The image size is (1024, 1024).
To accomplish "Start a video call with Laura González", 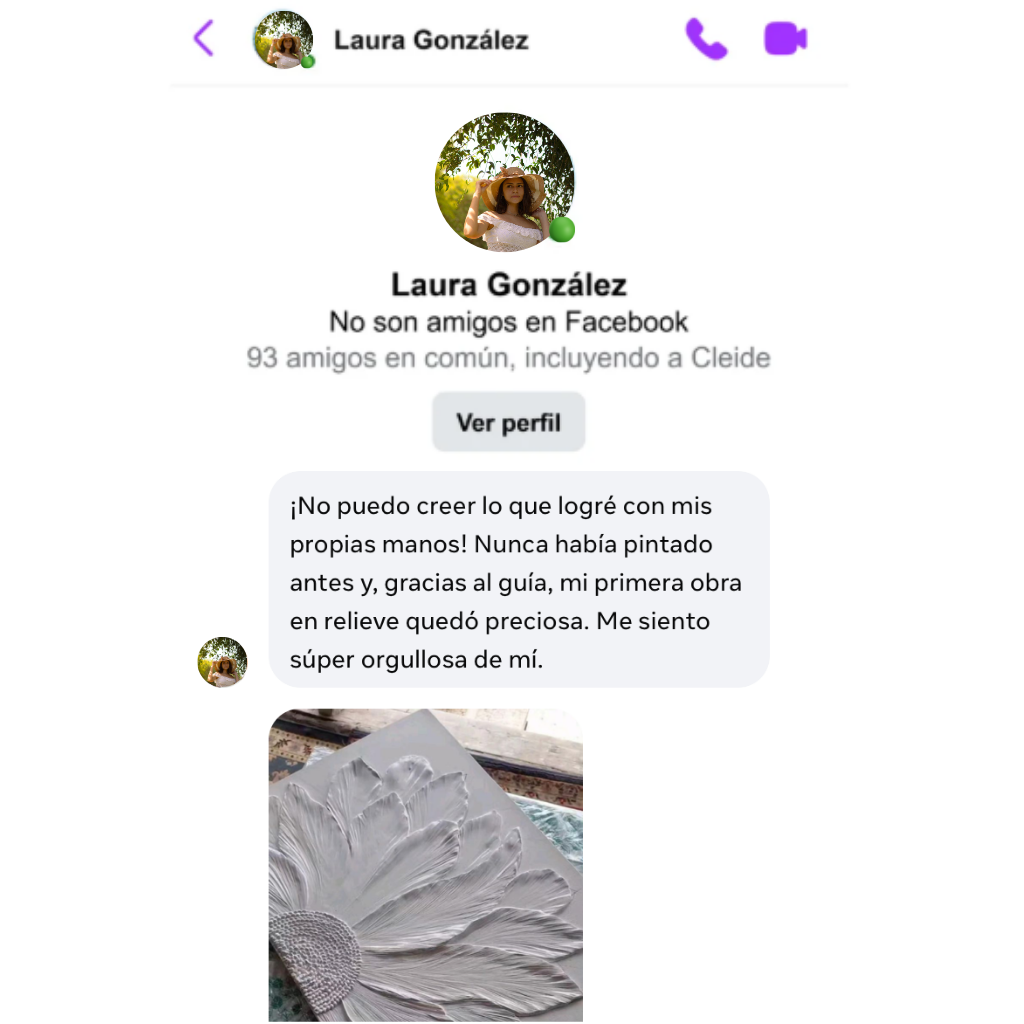I will click(x=785, y=39).
